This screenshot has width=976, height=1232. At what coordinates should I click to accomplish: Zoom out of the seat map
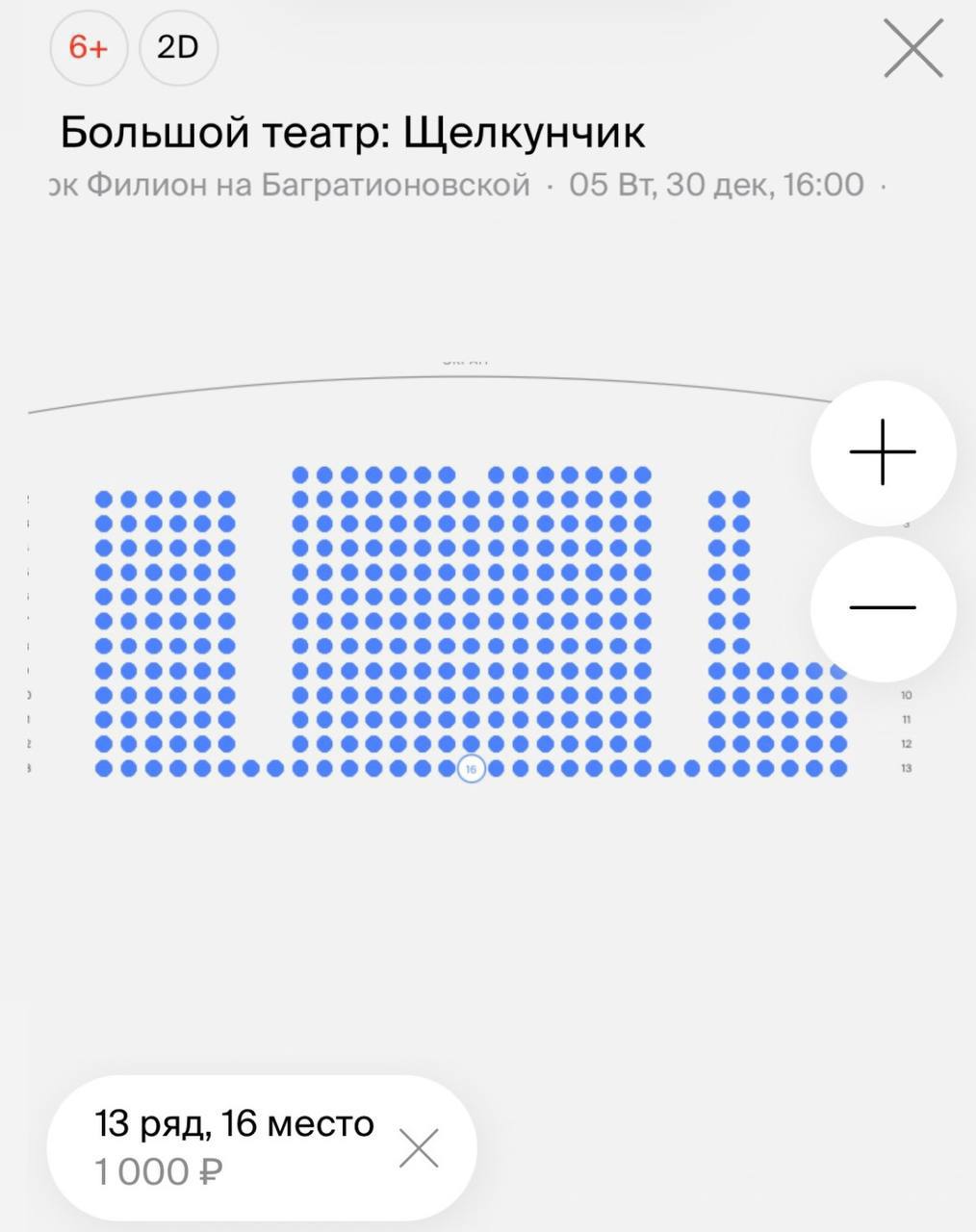[x=883, y=607]
